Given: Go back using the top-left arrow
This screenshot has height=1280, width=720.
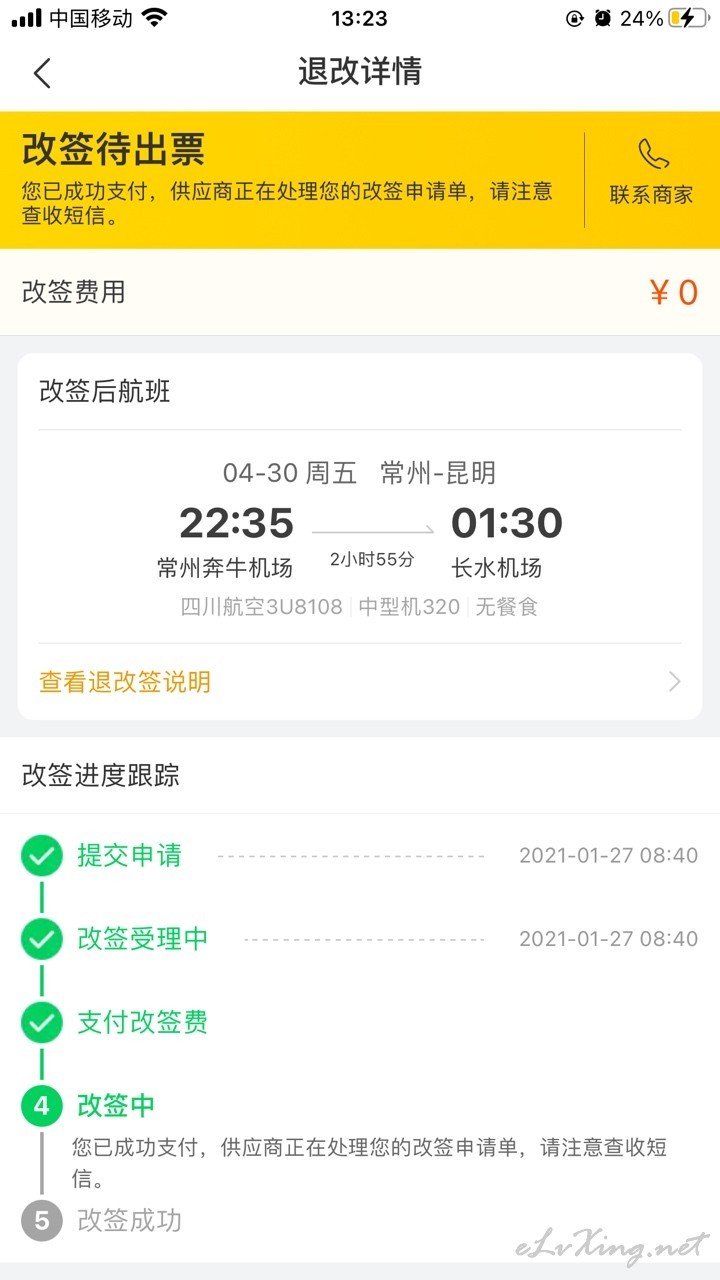Looking at the screenshot, I should pos(41,73).
